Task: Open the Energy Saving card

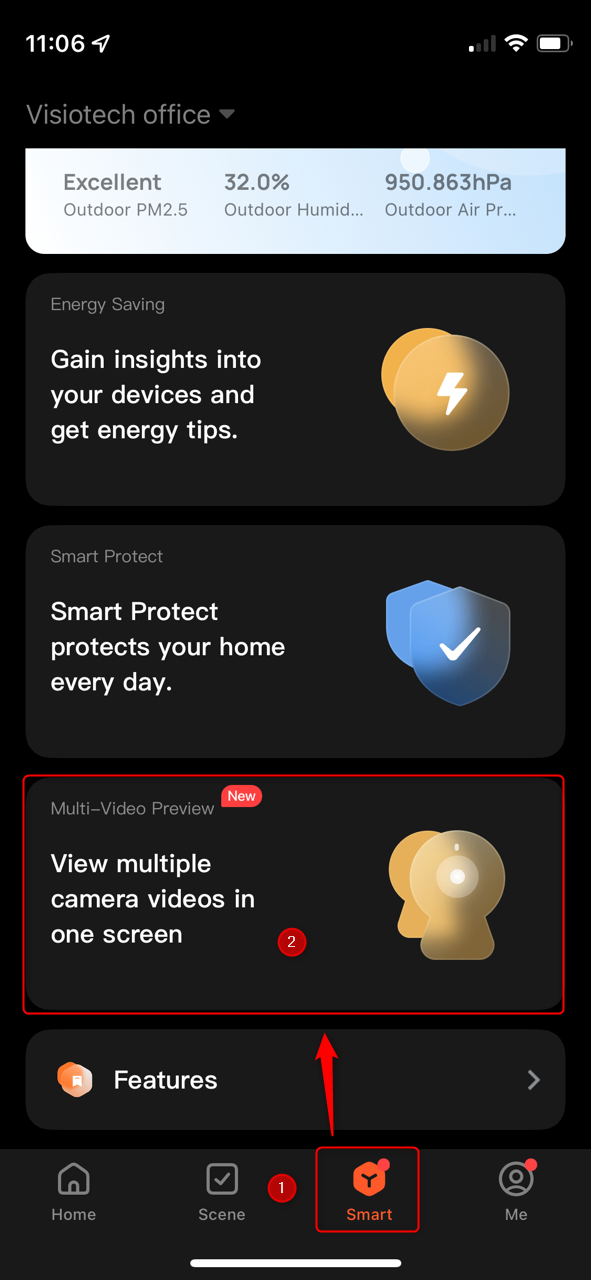Action: pyautogui.click(x=295, y=389)
